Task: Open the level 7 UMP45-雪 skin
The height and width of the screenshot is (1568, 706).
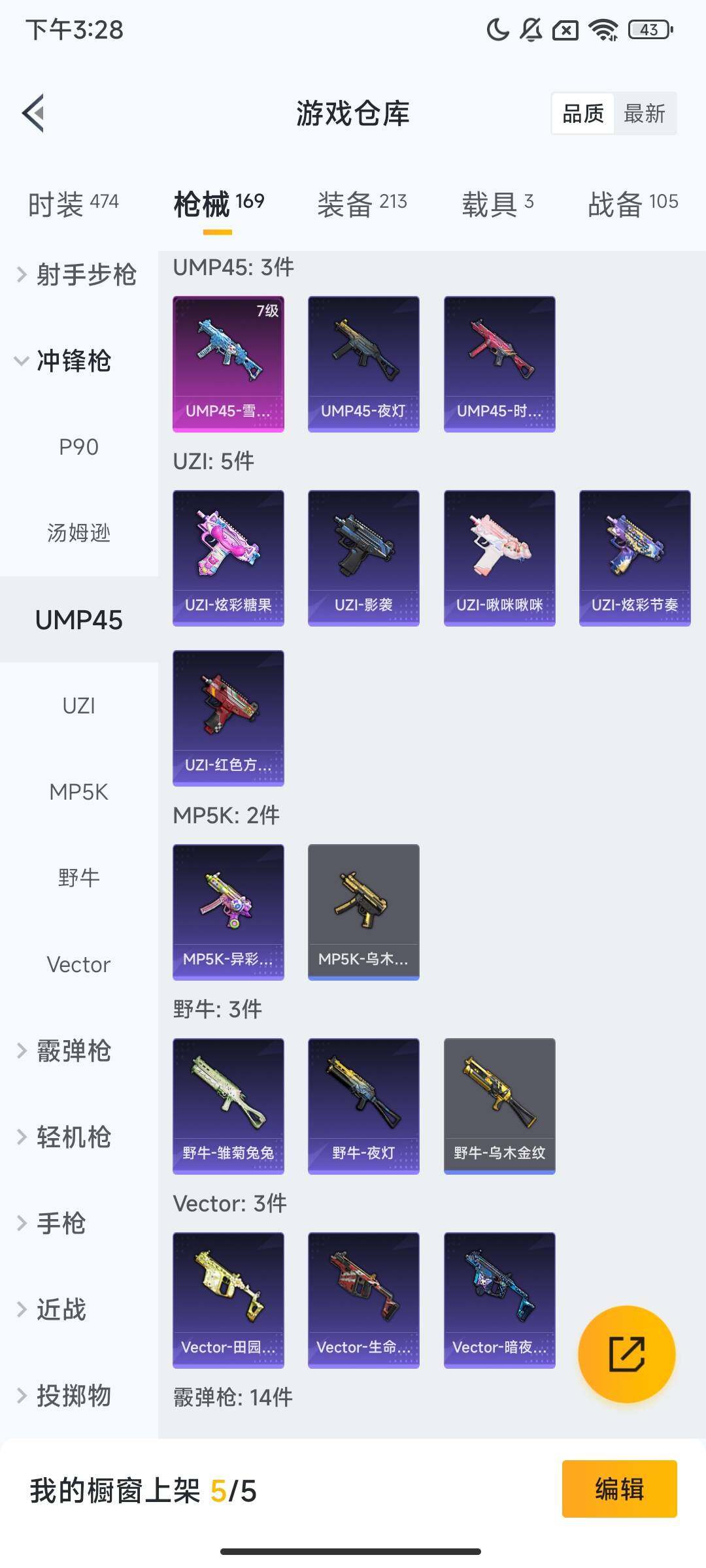Action: point(228,364)
